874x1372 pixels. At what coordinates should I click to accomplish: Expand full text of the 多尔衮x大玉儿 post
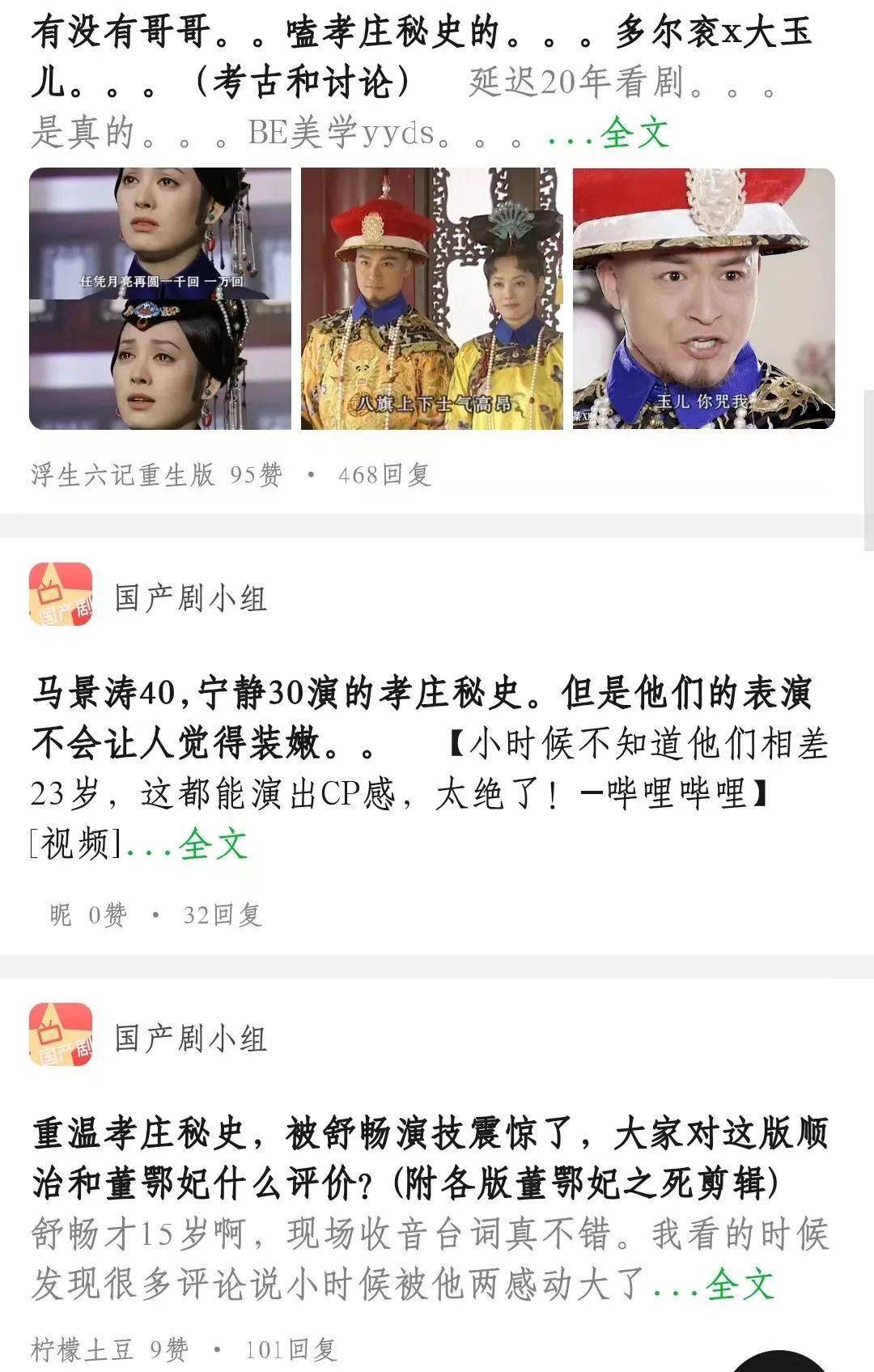[634, 133]
